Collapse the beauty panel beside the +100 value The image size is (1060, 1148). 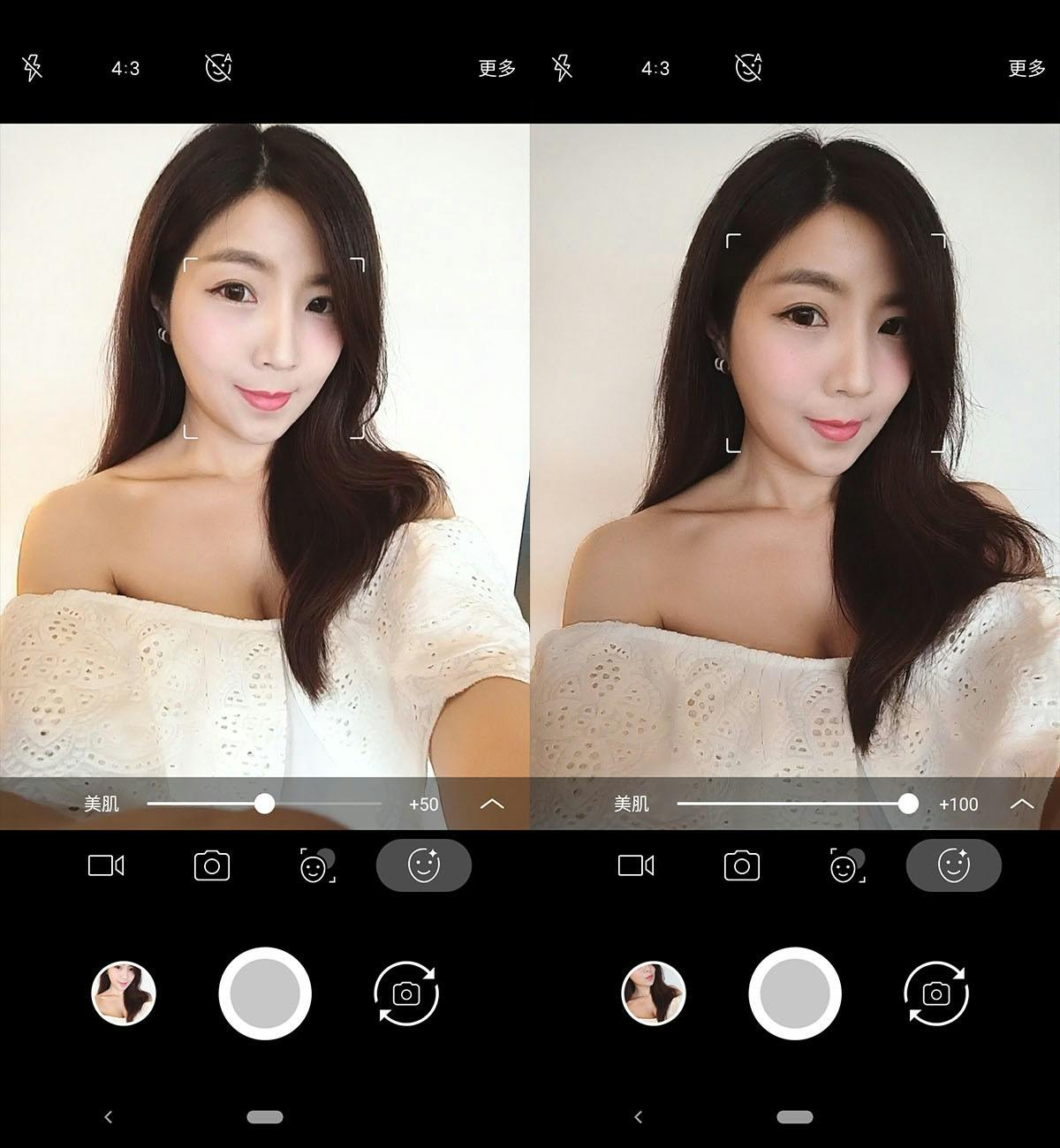pos(1022,804)
